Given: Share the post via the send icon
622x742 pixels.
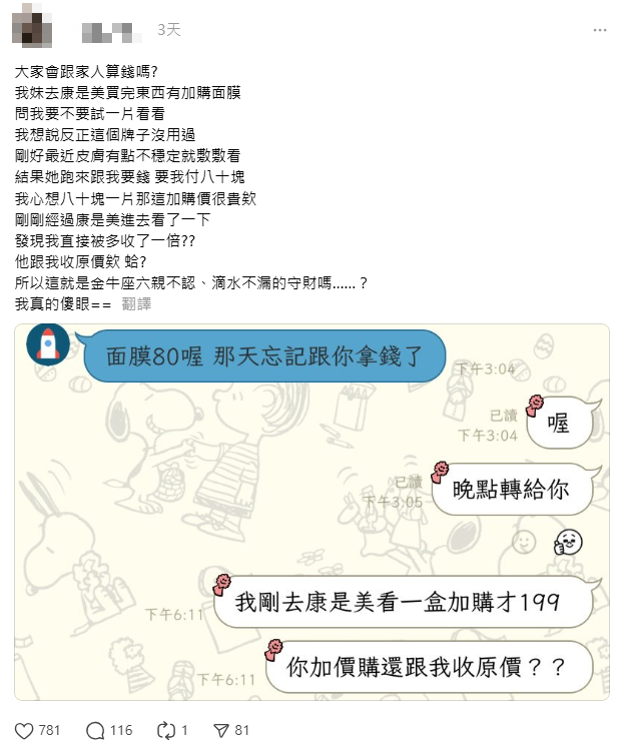Looking at the screenshot, I should click(x=222, y=730).
